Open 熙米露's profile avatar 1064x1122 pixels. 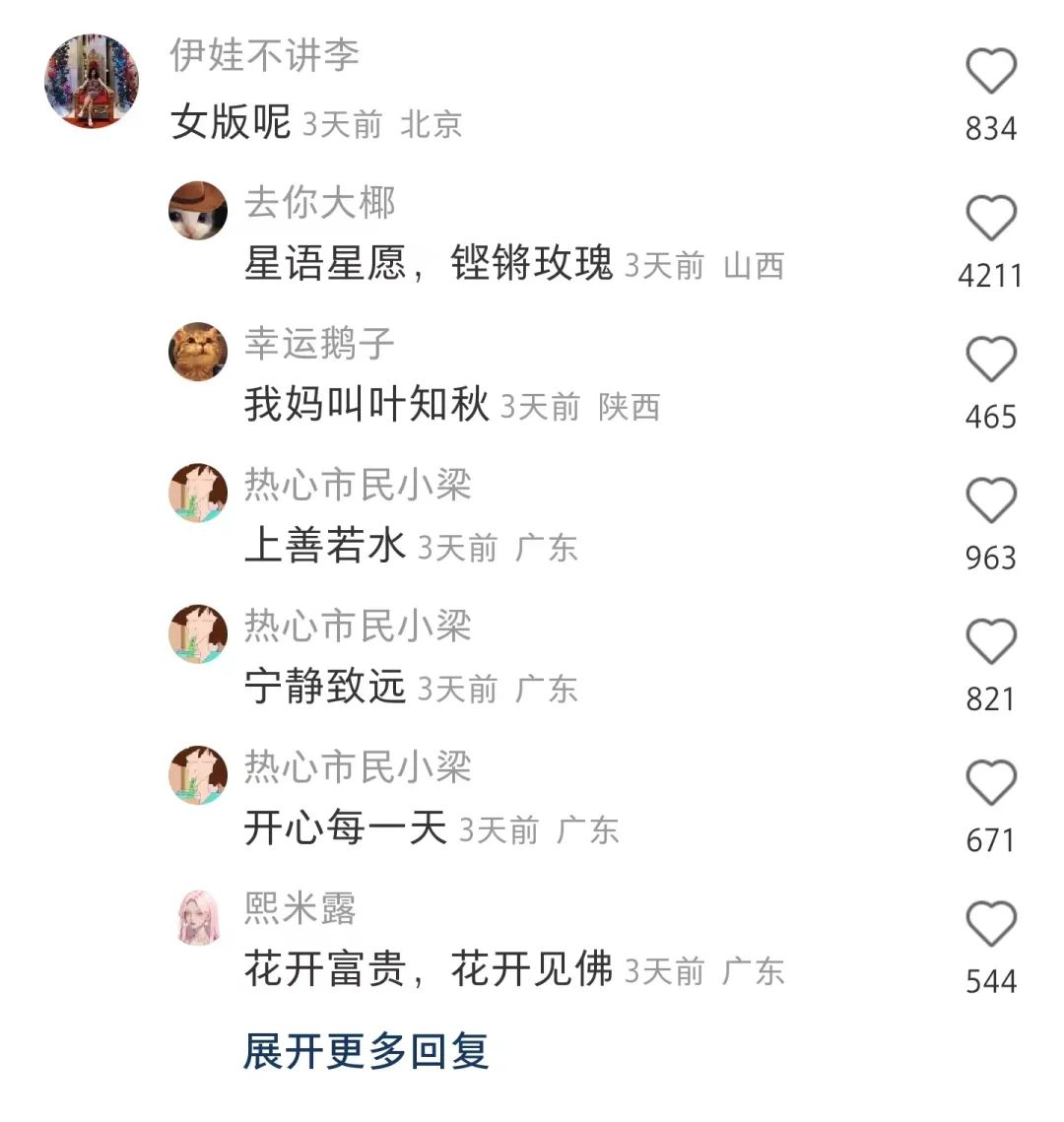click(x=198, y=916)
